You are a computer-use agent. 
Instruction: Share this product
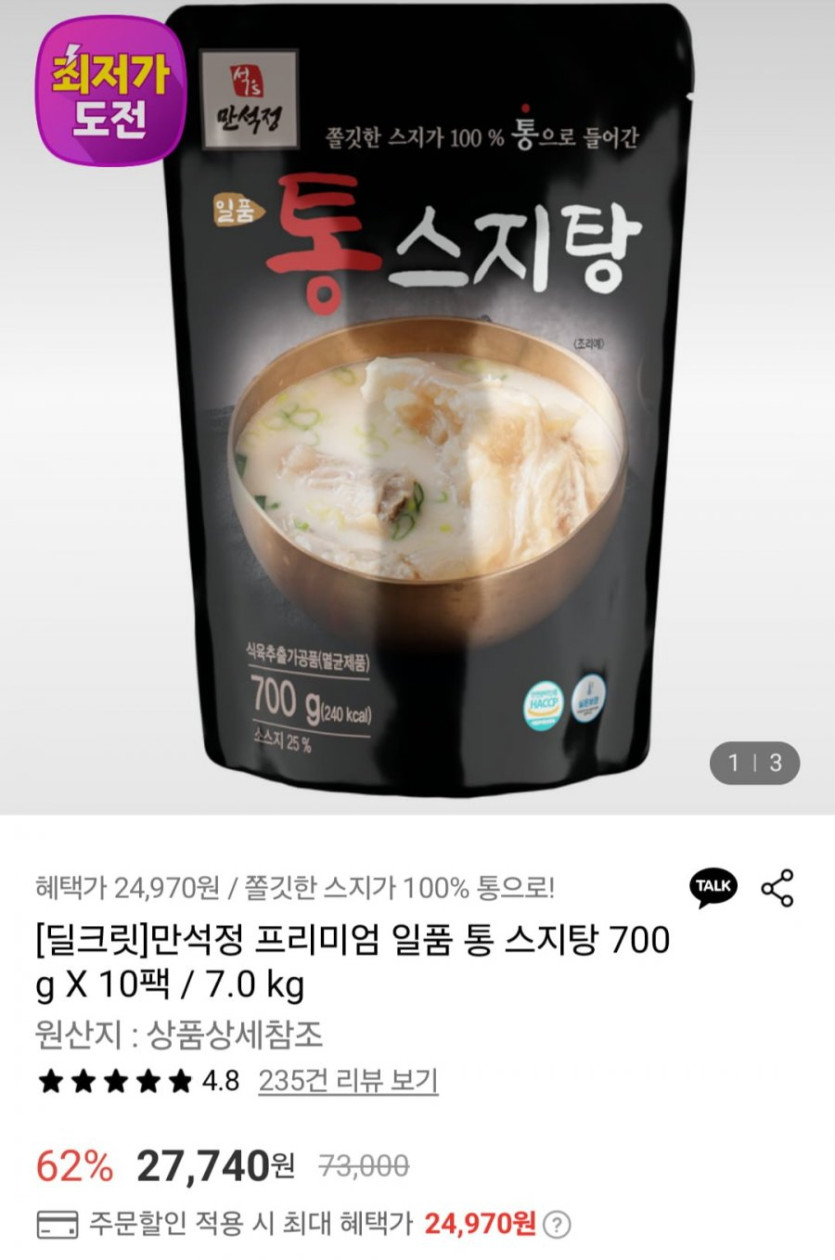tap(778, 887)
